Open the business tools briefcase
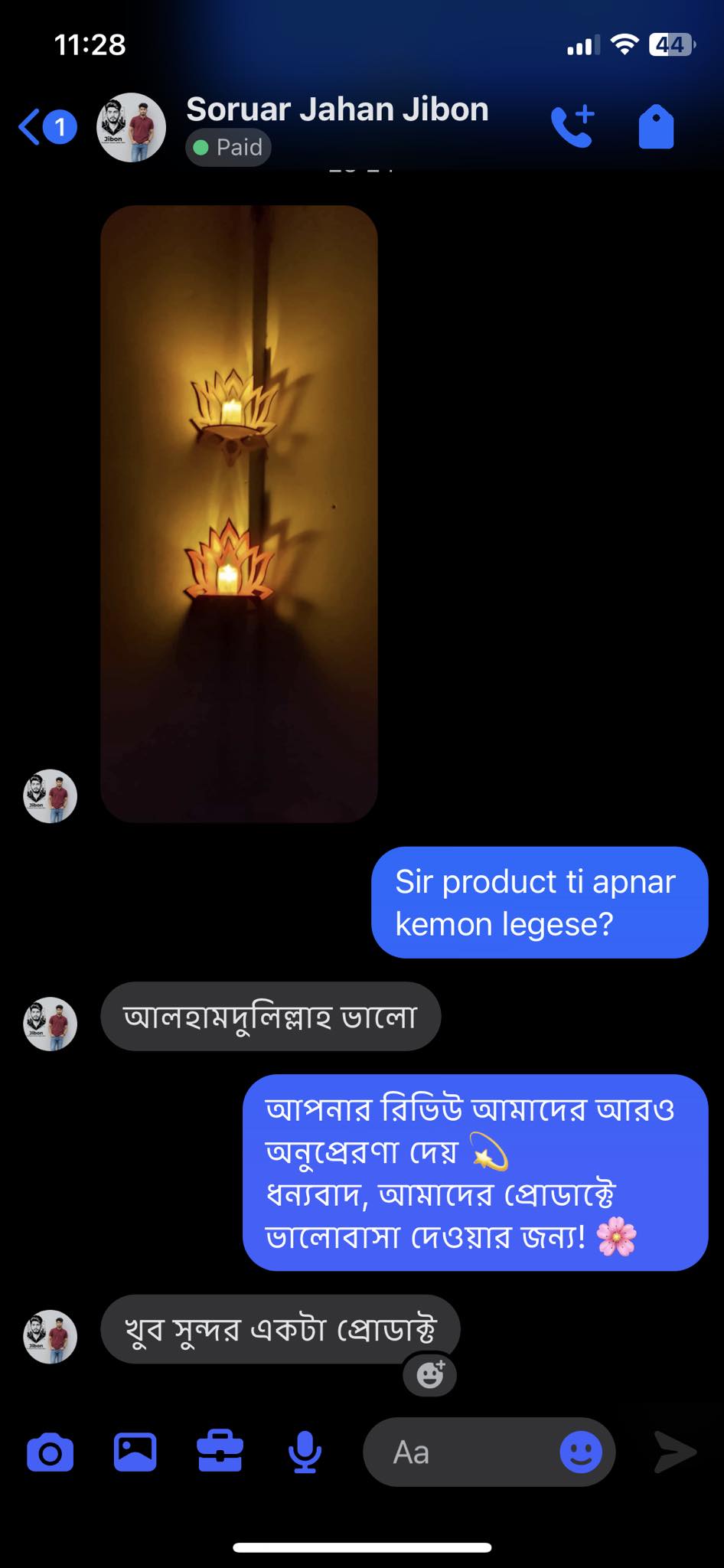 pos(220,1451)
